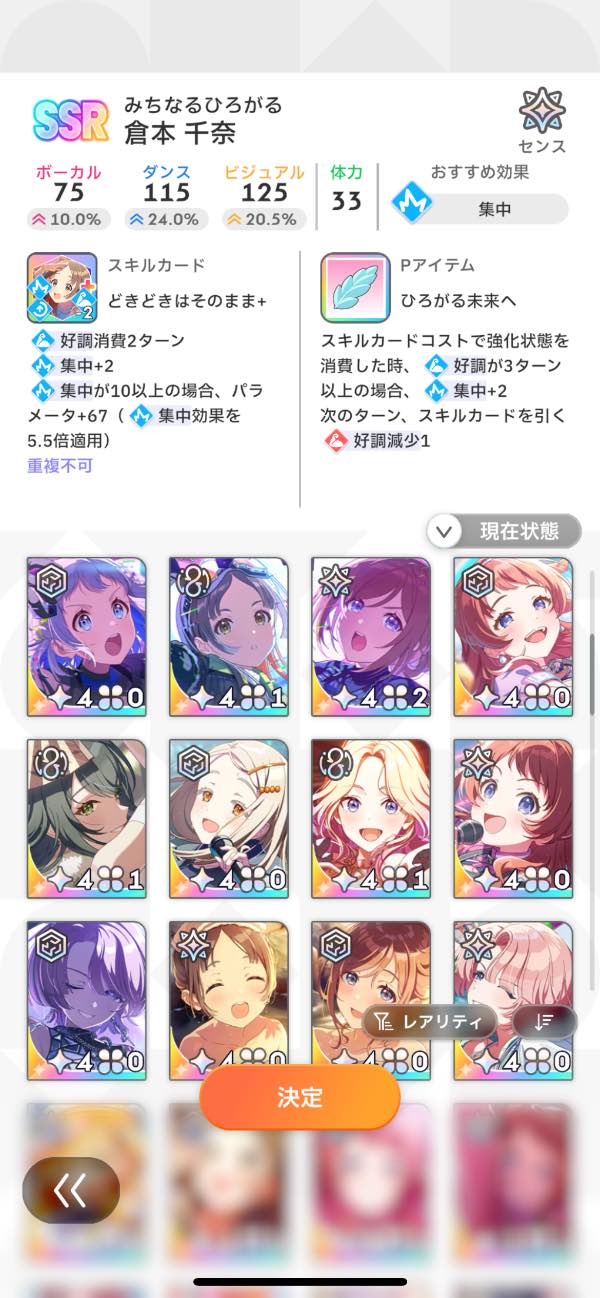Pick the blonde smiling idol card

click(x=371, y=818)
